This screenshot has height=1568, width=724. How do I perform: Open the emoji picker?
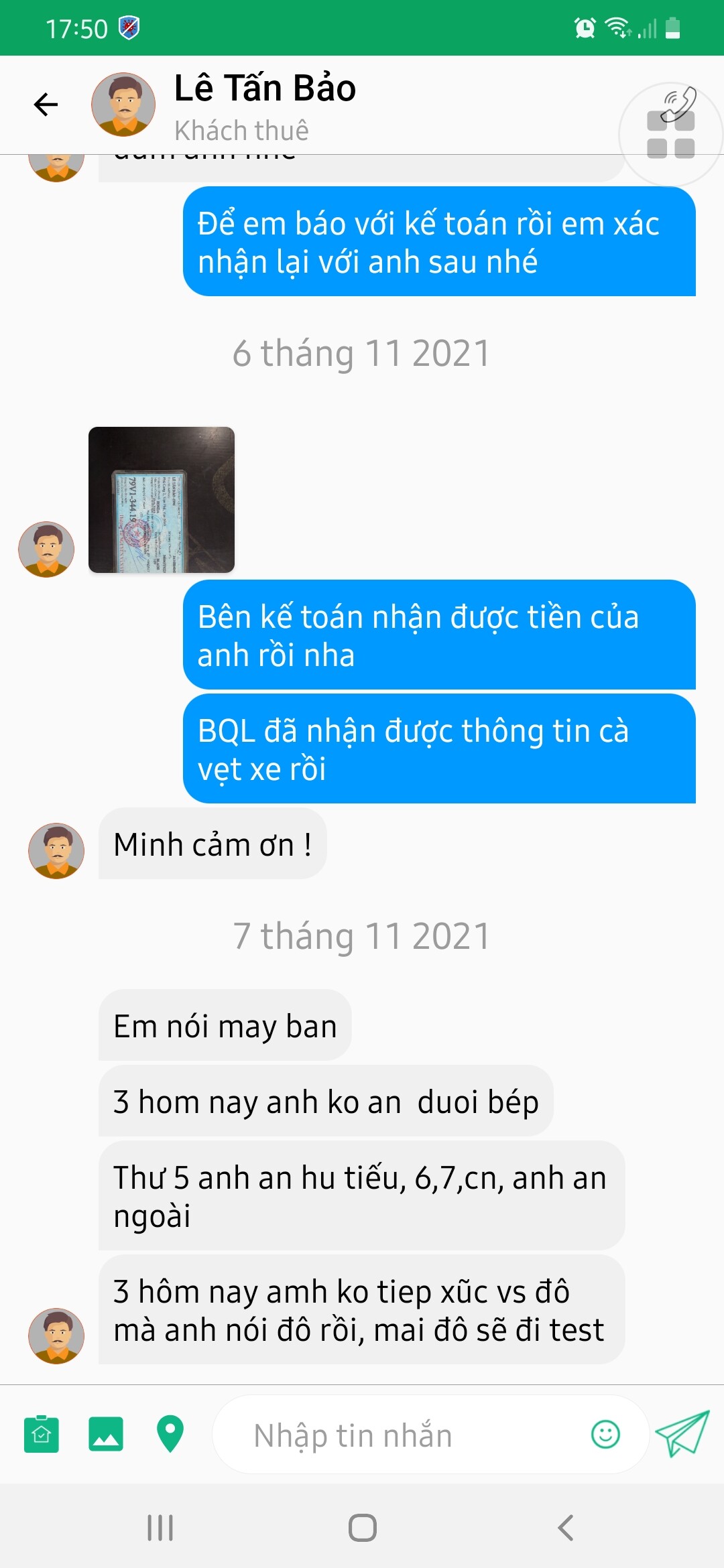605,1435
